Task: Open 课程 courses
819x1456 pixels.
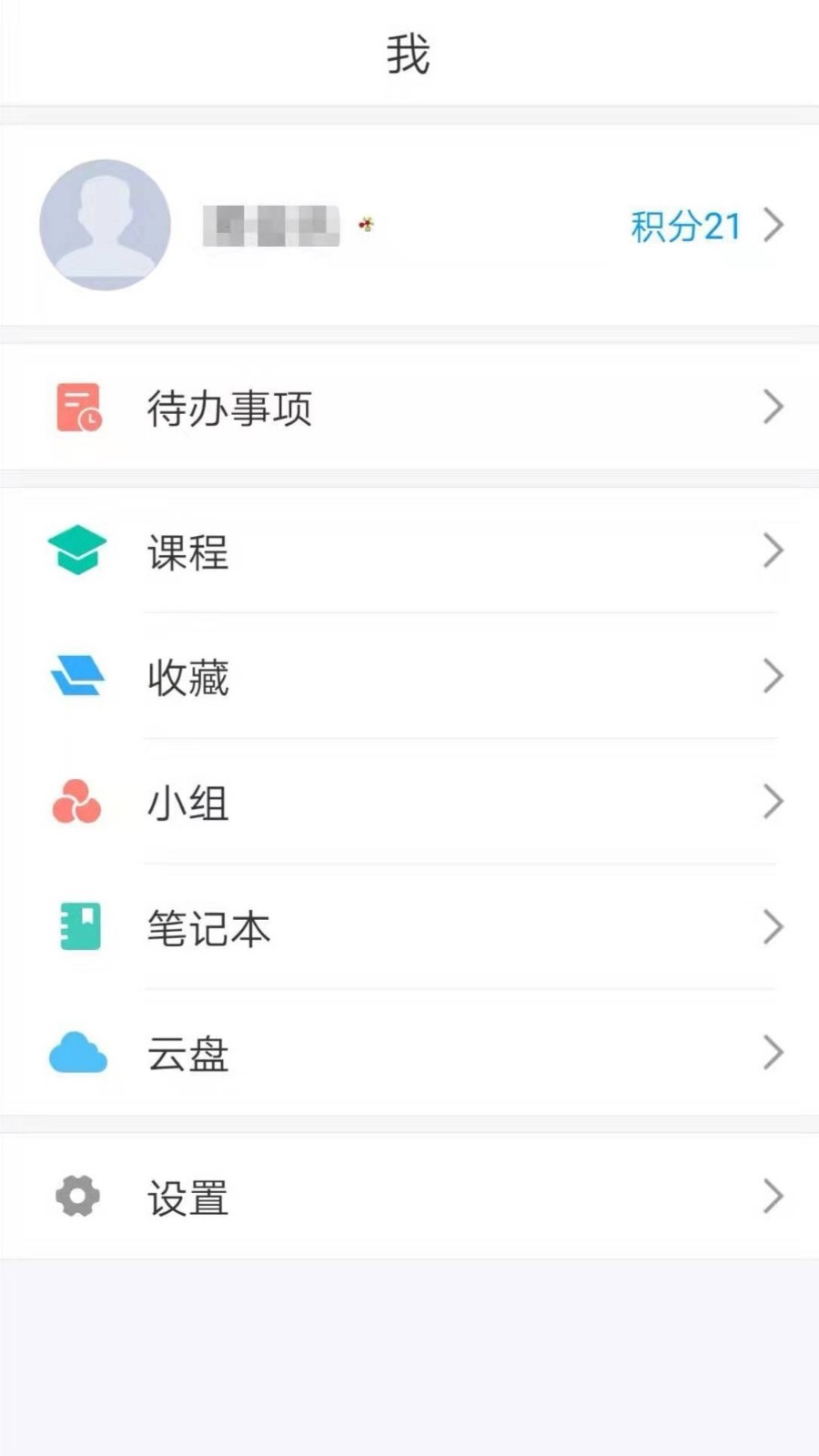Action: (x=409, y=551)
